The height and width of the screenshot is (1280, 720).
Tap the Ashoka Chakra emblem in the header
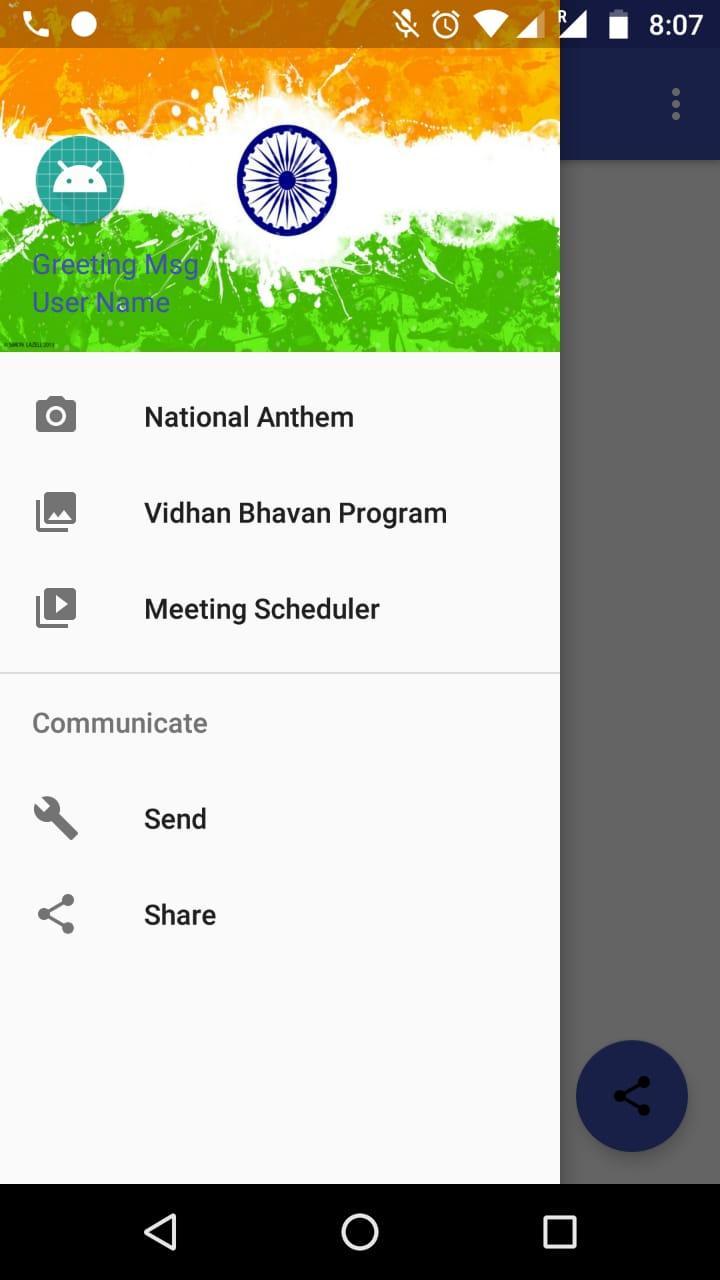click(287, 180)
